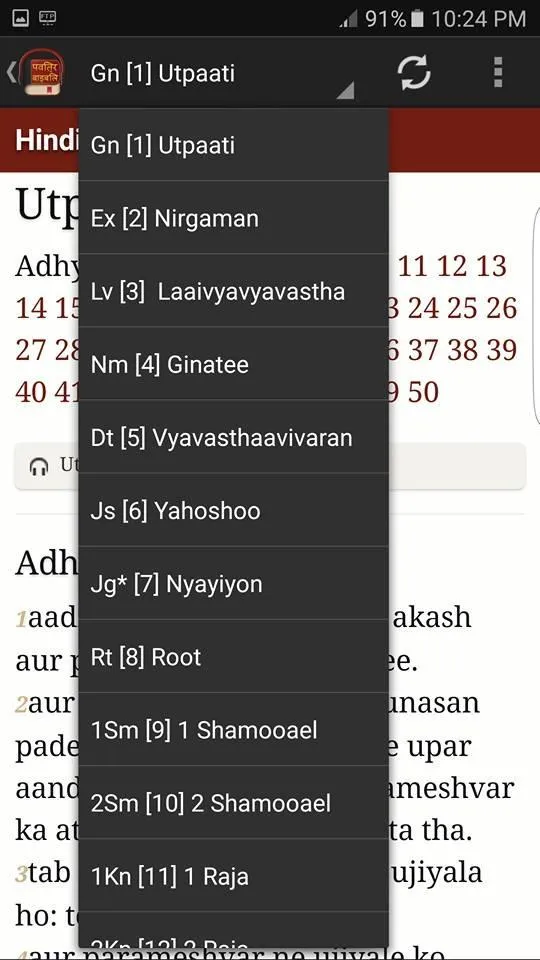Open chapter 13
This screenshot has height=960, width=540.
491,266
